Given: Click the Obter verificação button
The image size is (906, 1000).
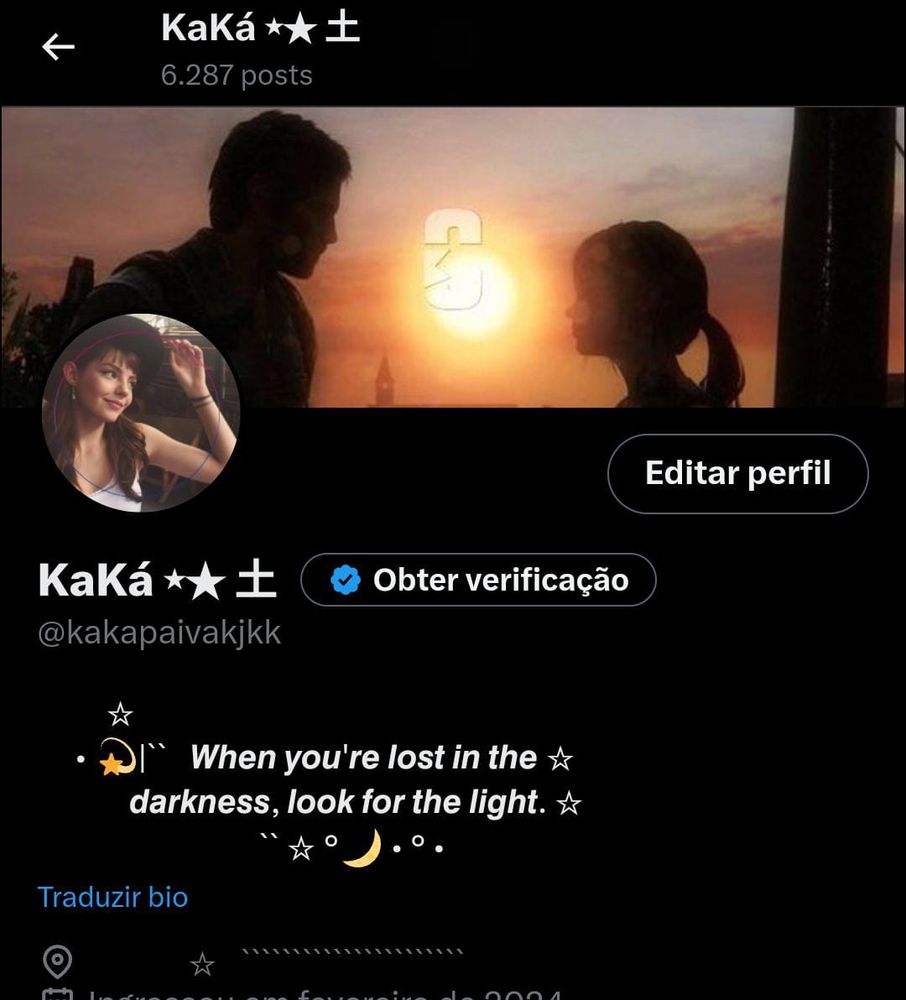Looking at the screenshot, I should coord(478,579).
